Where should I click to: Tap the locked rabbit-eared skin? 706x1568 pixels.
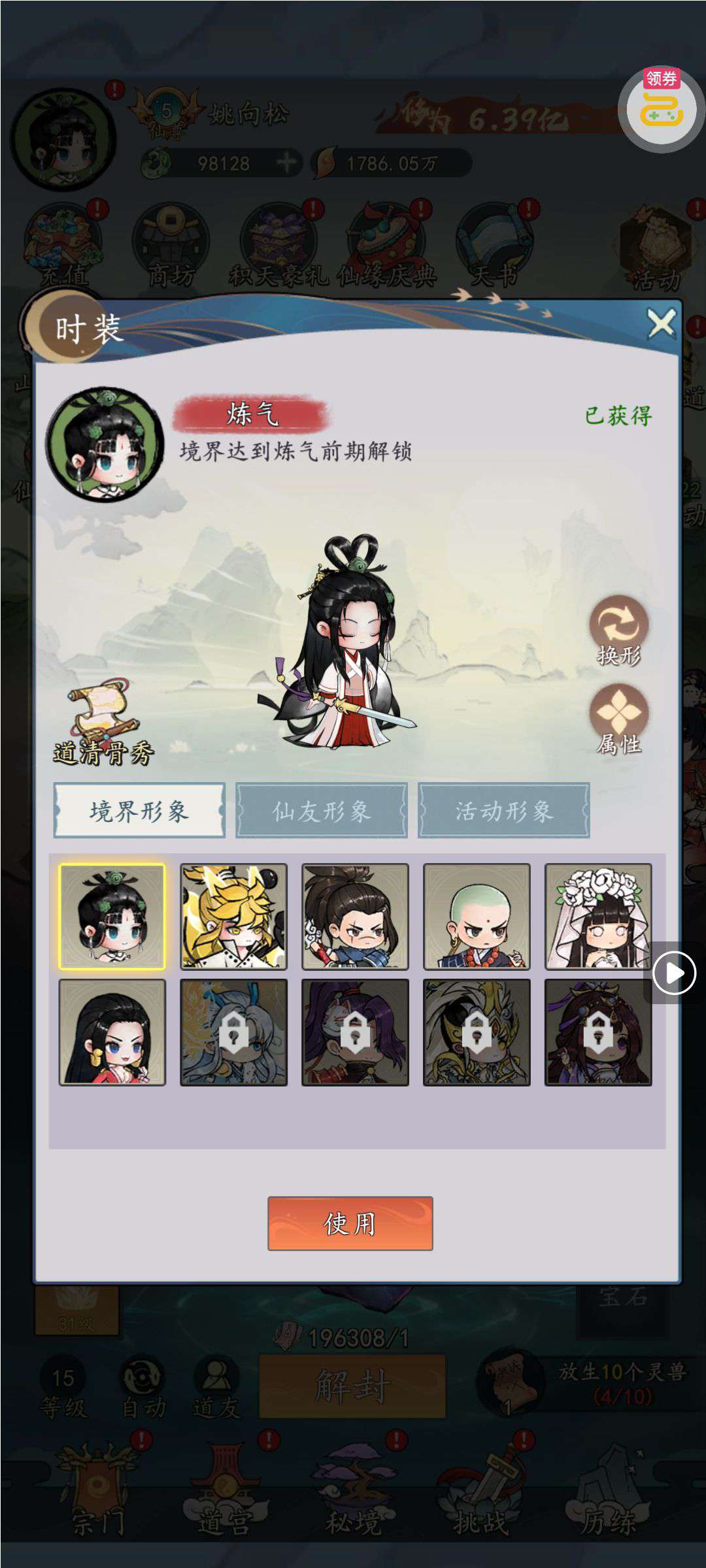point(233,1032)
